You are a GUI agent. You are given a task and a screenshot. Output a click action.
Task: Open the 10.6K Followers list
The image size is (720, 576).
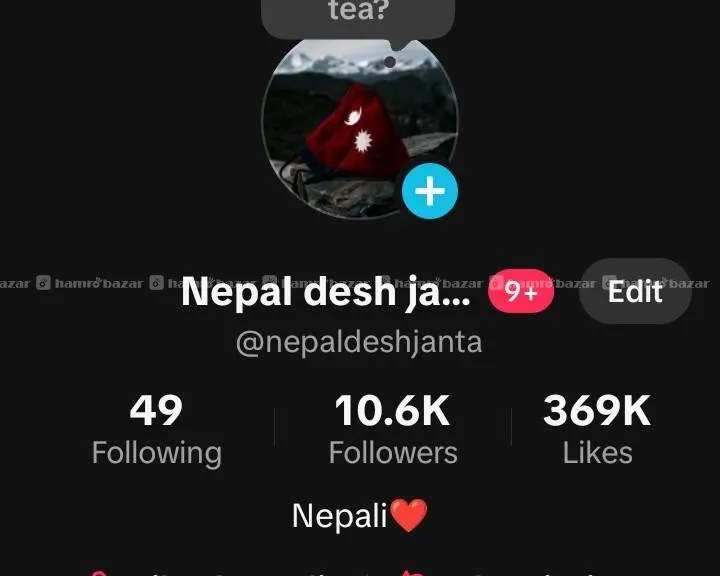tap(393, 431)
